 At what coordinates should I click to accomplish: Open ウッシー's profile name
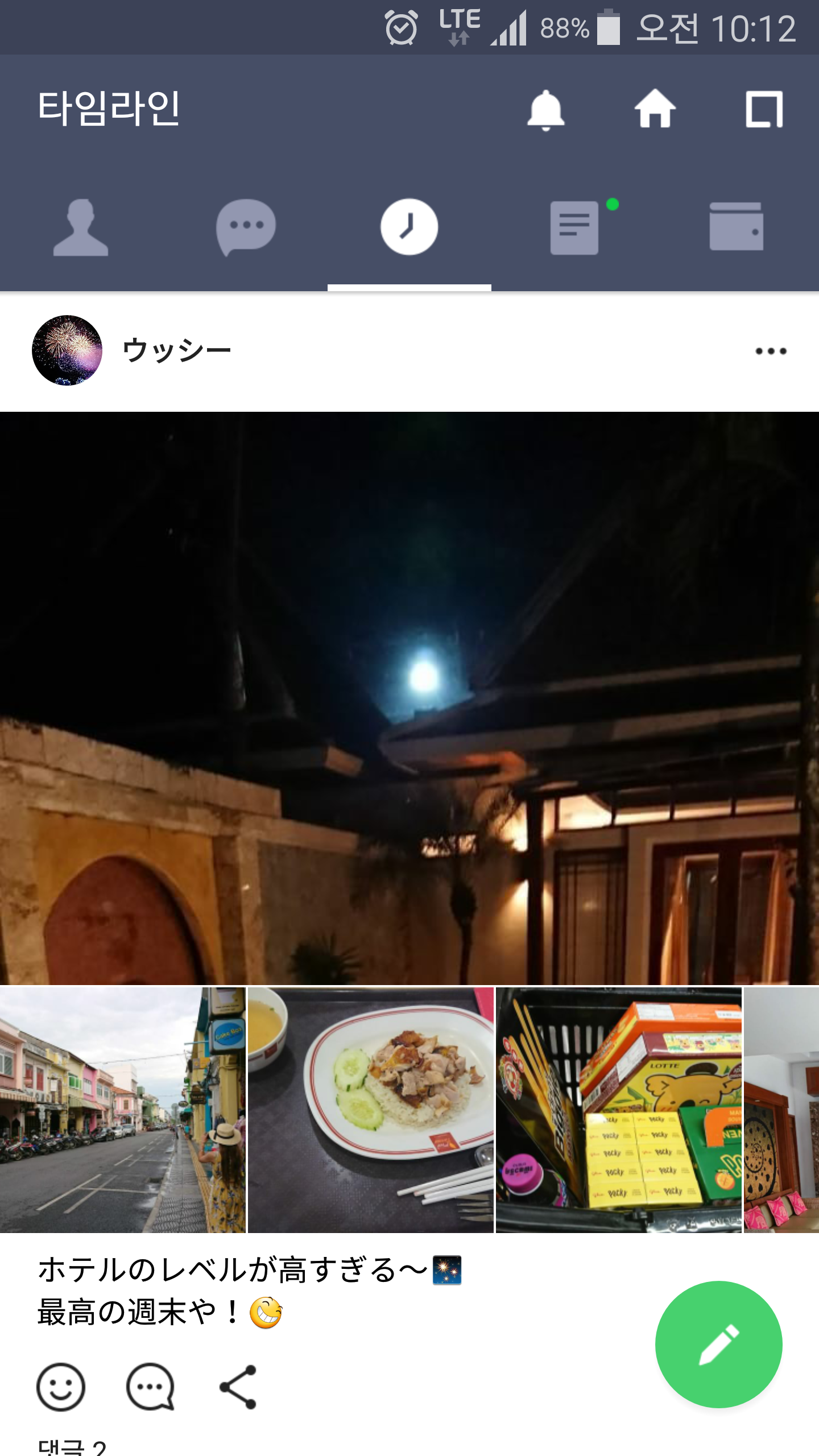[177, 350]
